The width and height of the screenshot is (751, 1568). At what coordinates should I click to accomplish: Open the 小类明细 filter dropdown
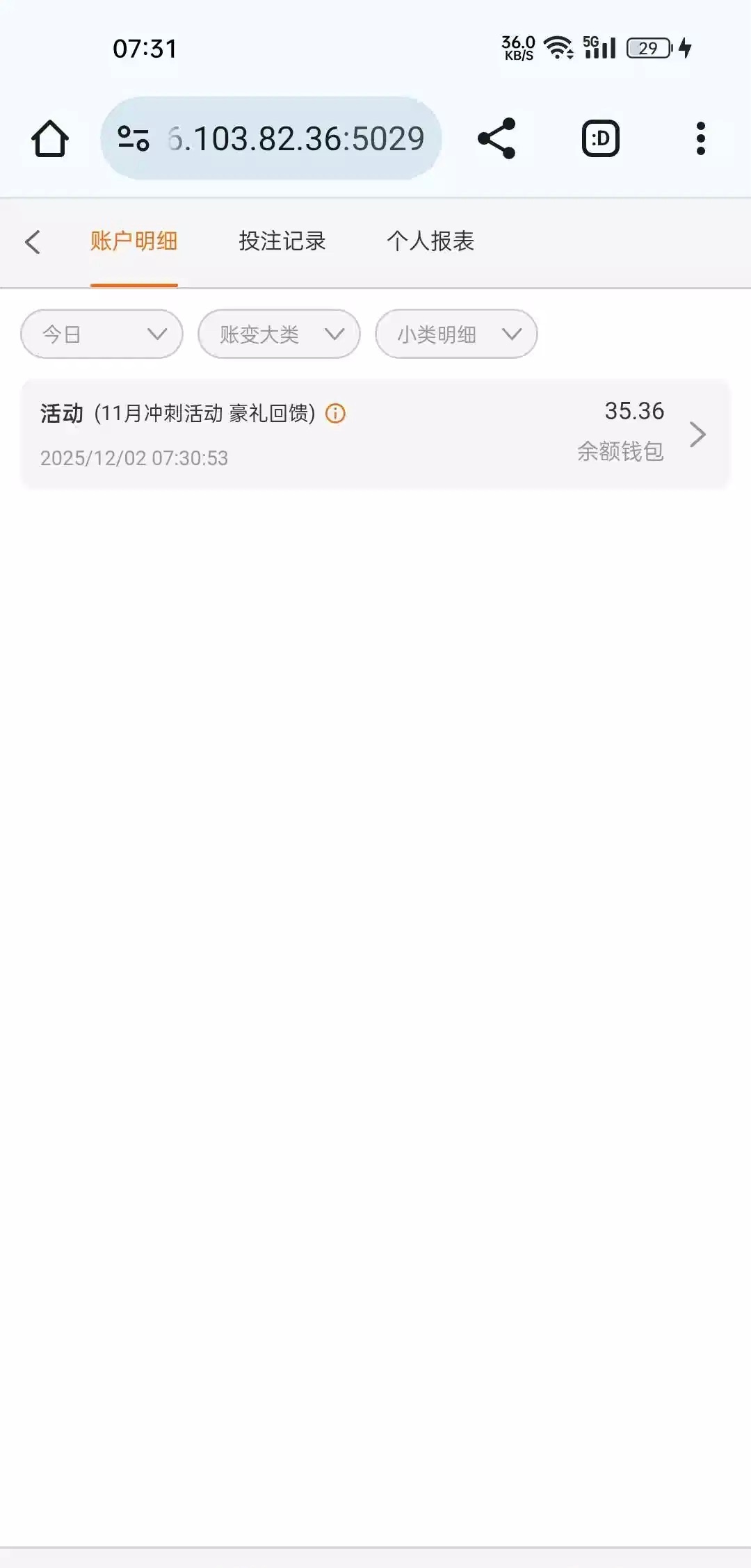pyautogui.click(x=456, y=334)
